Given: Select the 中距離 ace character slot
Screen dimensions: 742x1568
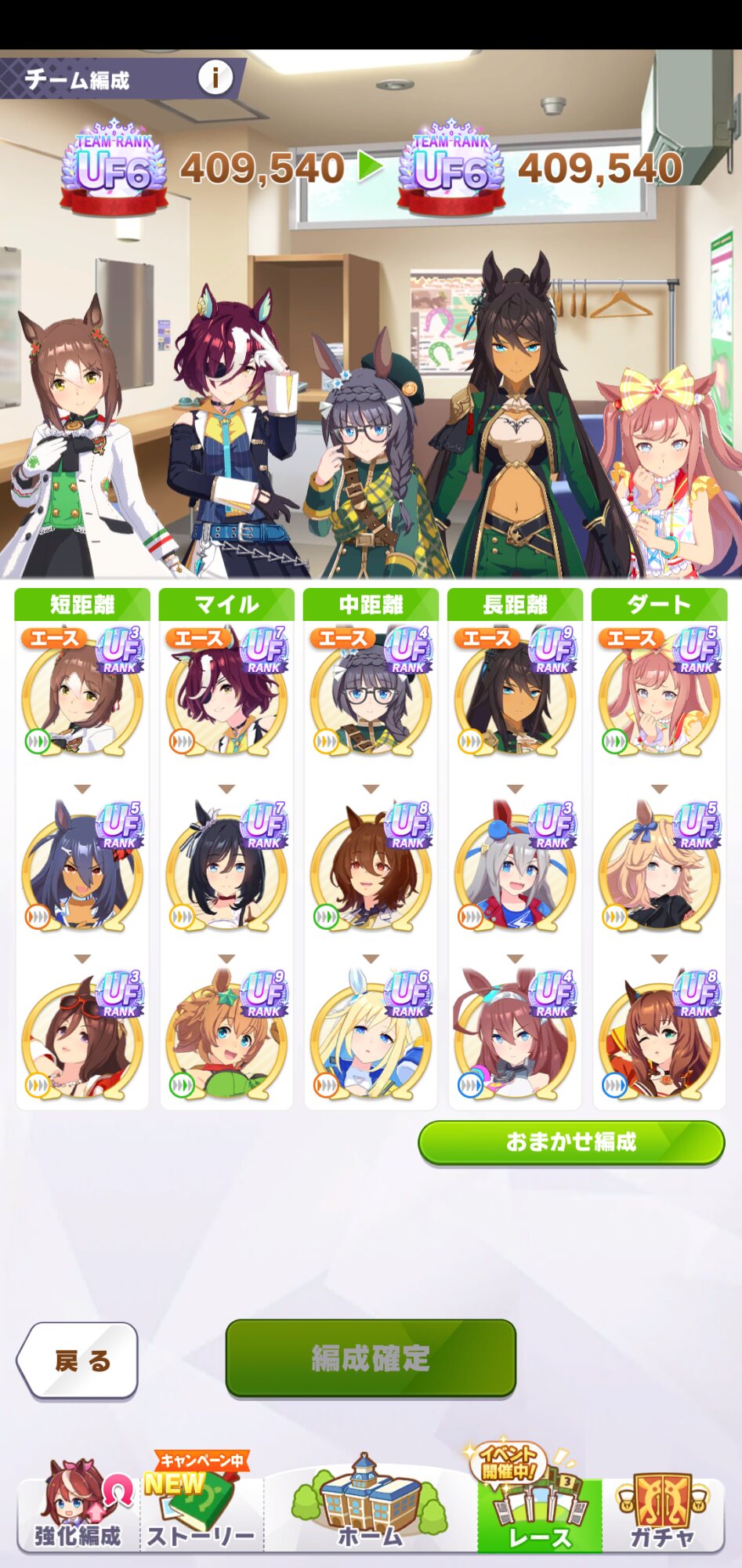Looking at the screenshot, I should pyautogui.click(x=371, y=693).
